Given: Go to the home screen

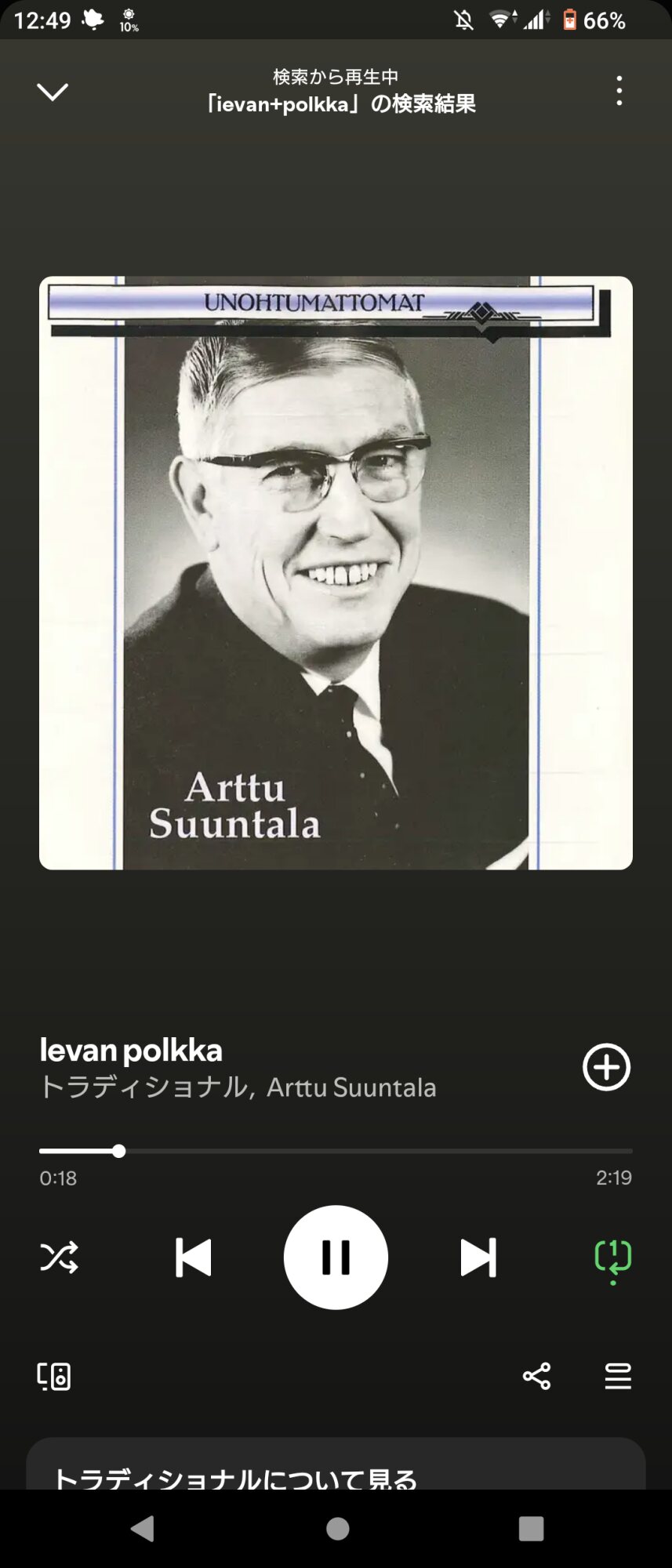Looking at the screenshot, I should point(337,1528).
